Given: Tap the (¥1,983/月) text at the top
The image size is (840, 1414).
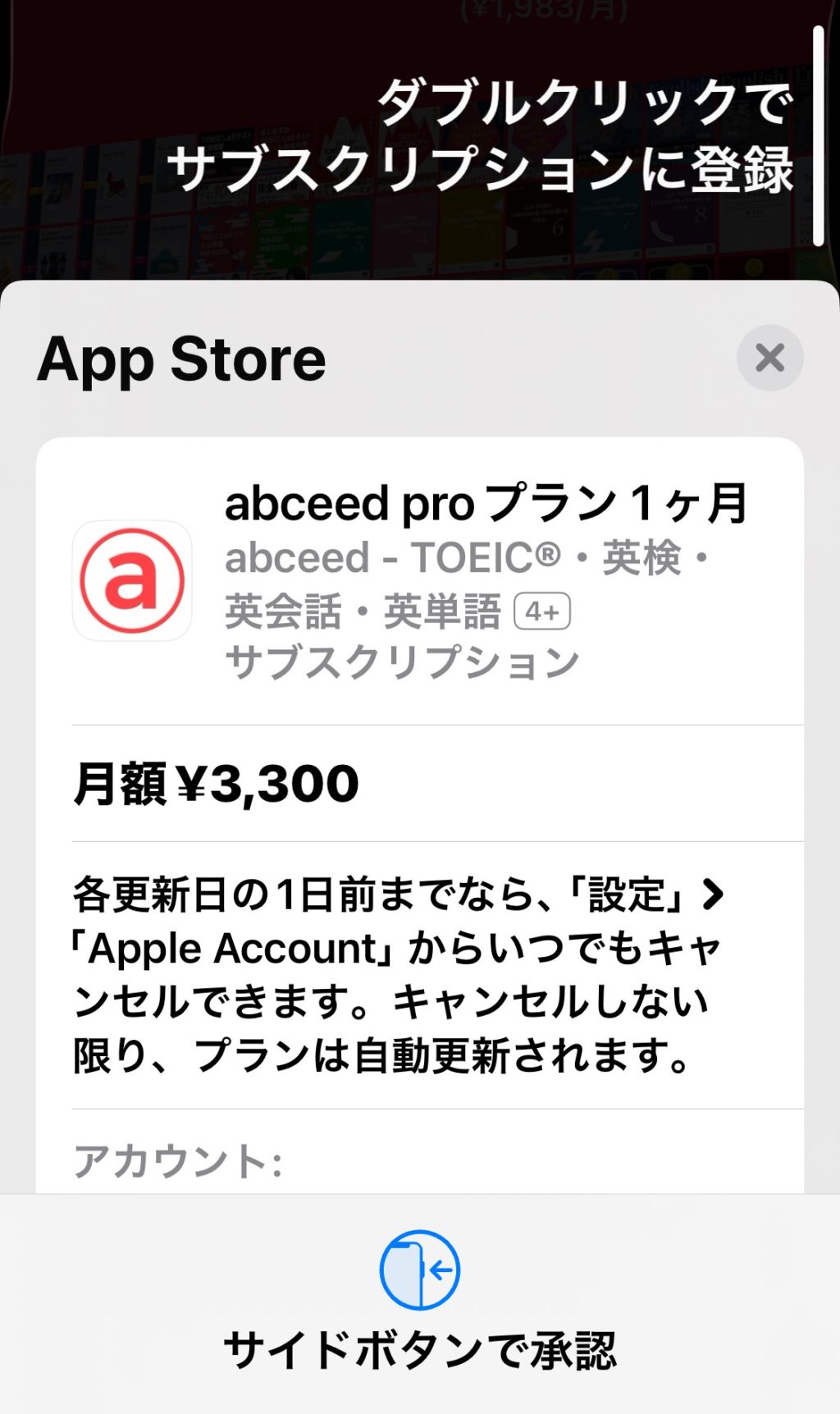Looking at the screenshot, I should click(541, 10).
